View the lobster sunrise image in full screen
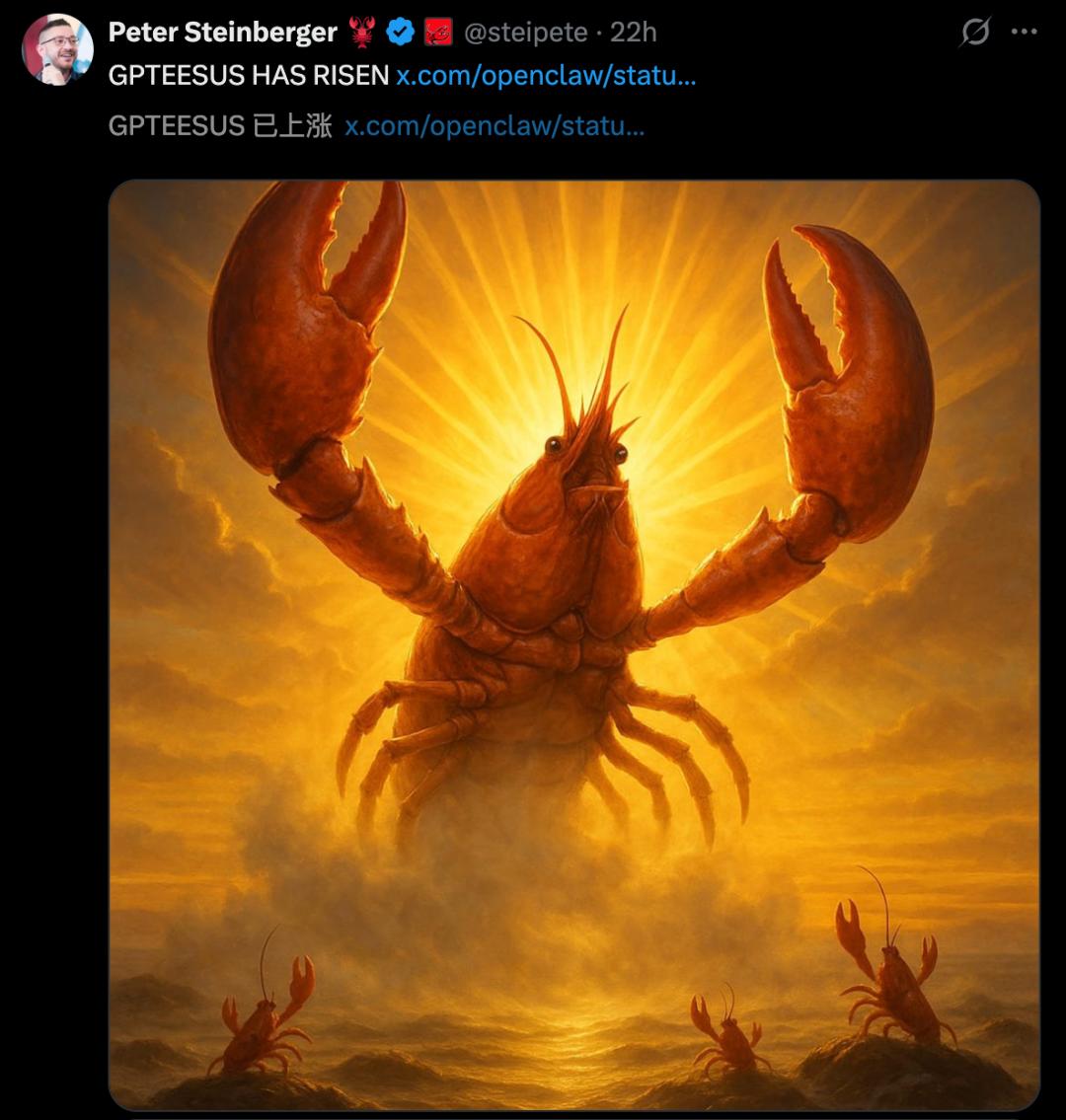The width and height of the screenshot is (1066, 1120). point(573,643)
